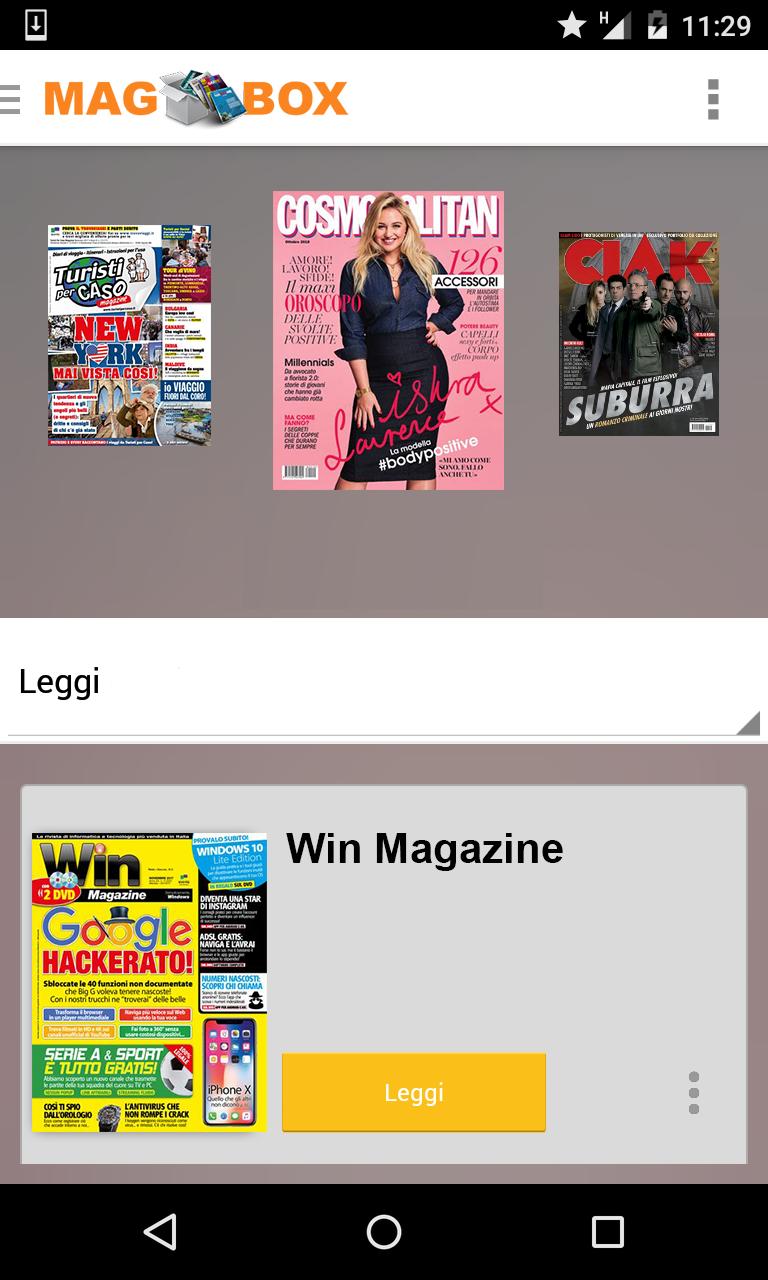The height and width of the screenshot is (1280, 768).
Task: Expand the Leggi dropdown
Action: coord(384,684)
